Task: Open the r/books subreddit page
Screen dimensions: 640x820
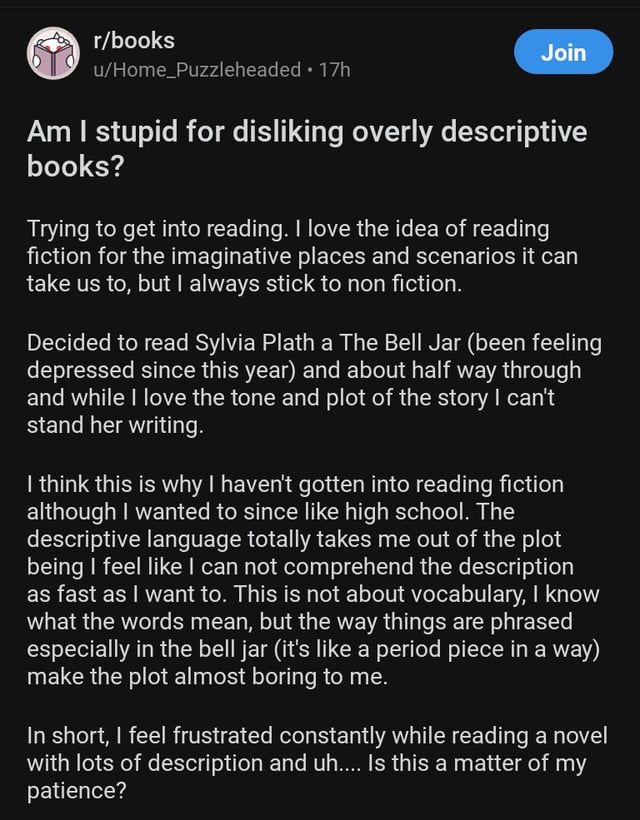Action: pos(132,41)
